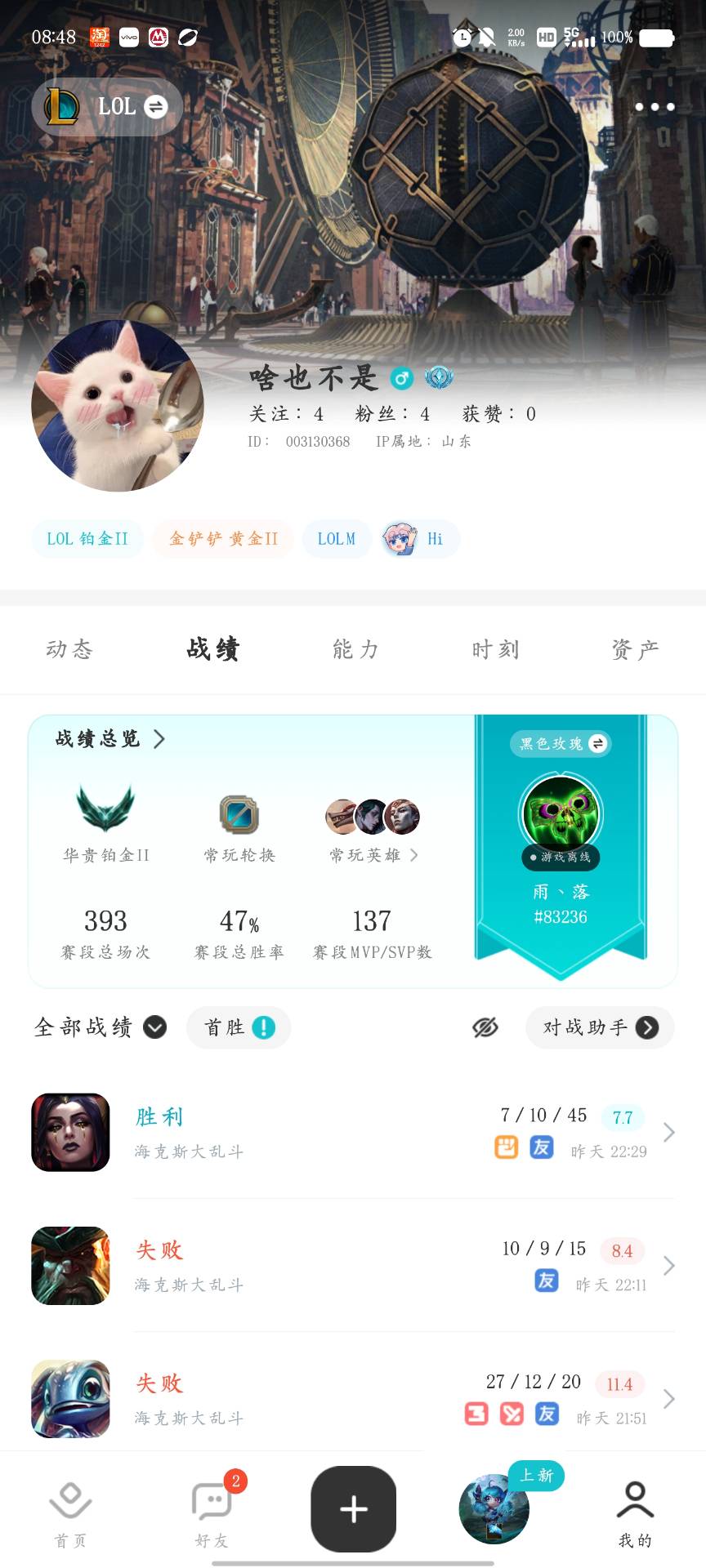Tap the 首胜 chip
The height and width of the screenshot is (1568, 706).
pos(239,1027)
